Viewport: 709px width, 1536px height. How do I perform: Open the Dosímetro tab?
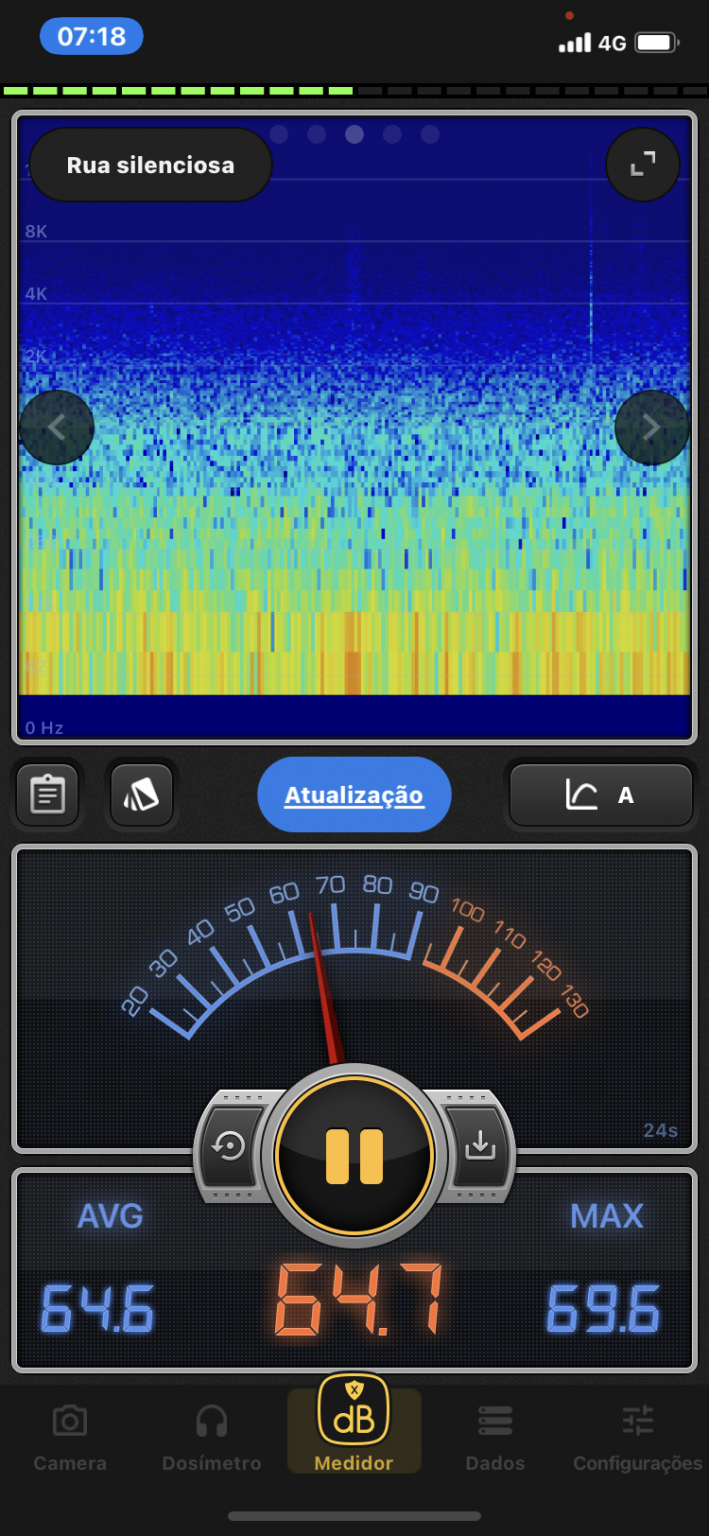pos(212,1438)
